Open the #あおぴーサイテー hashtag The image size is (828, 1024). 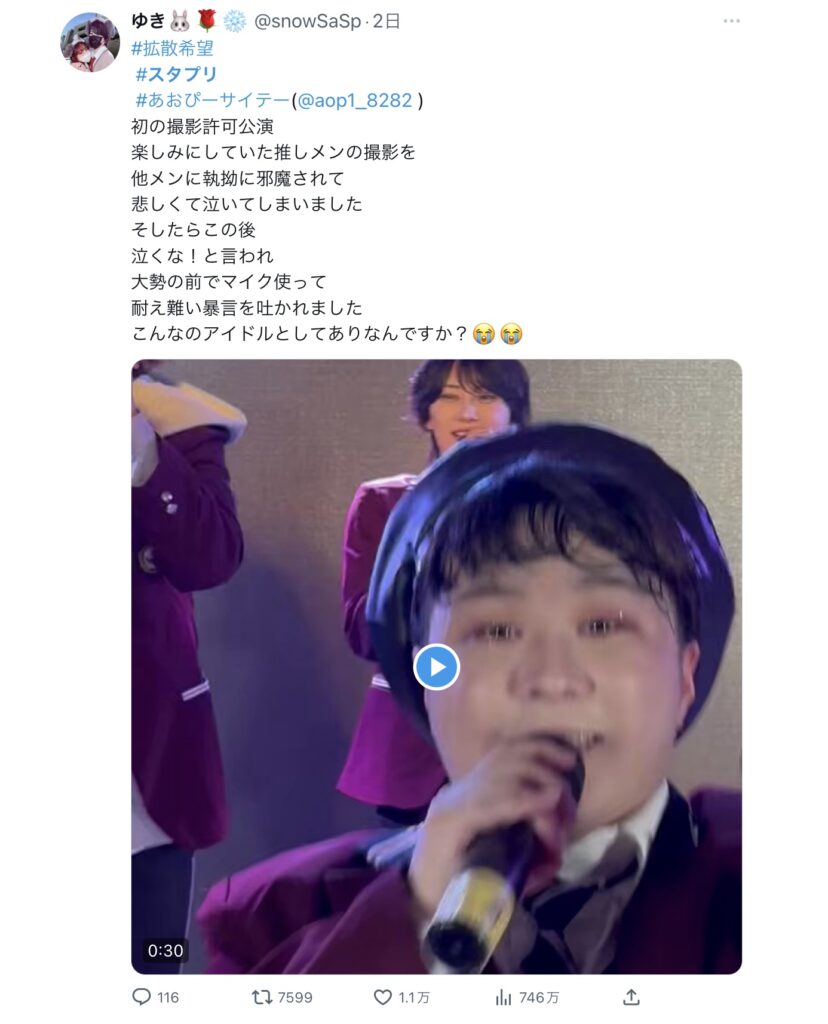(x=211, y=100)
